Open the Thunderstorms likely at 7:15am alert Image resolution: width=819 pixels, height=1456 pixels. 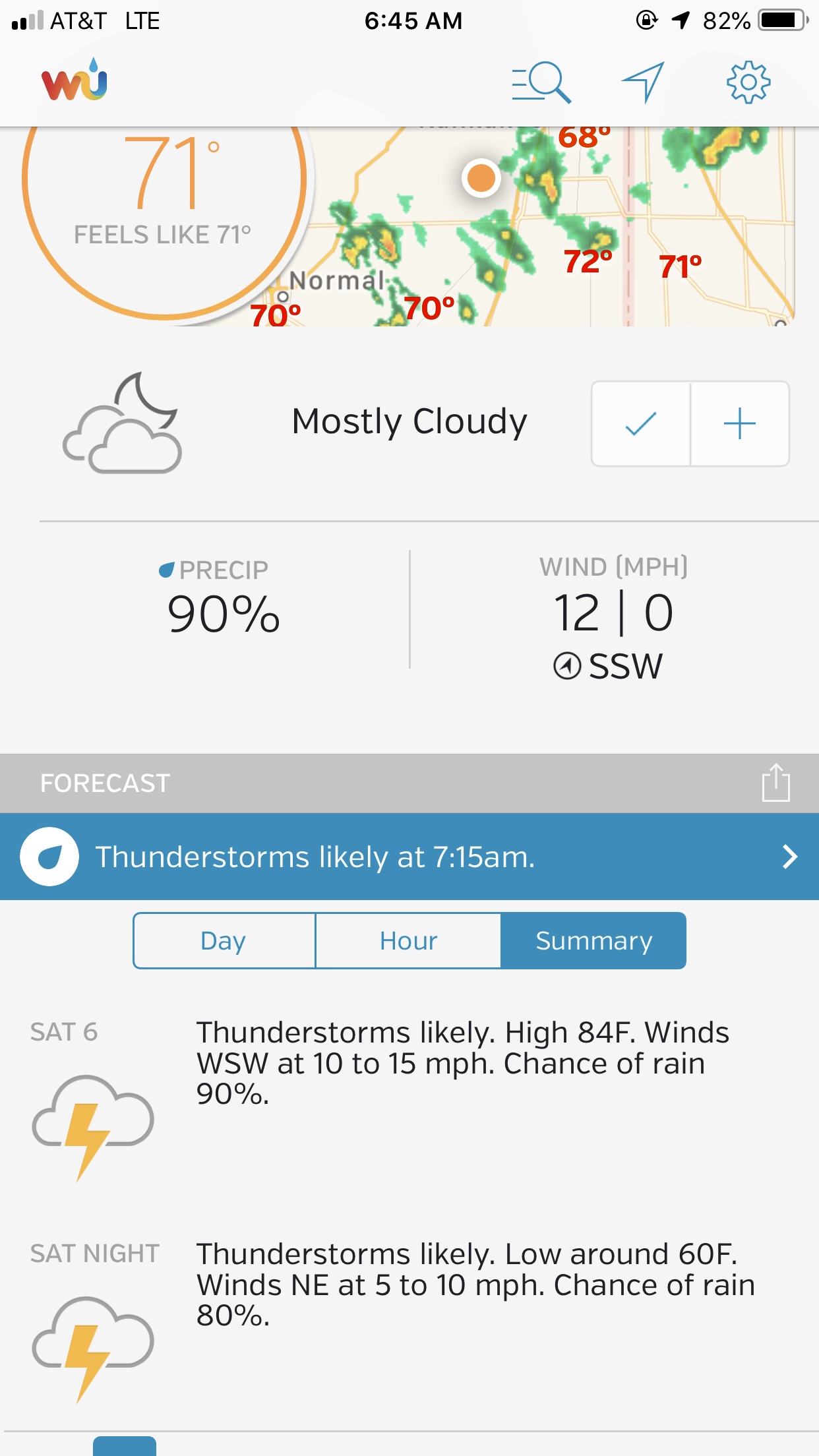409,857
